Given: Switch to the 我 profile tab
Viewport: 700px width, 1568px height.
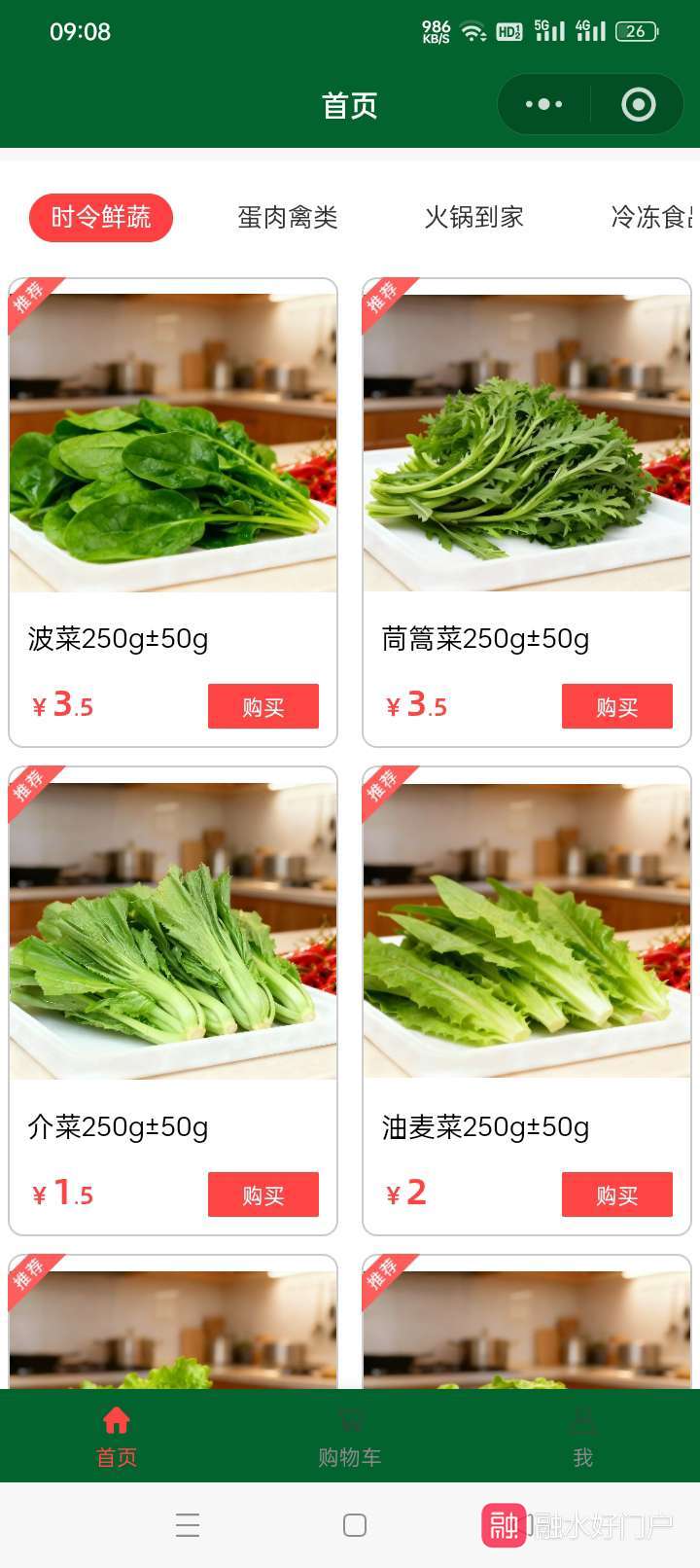Looking at the screenshot, I should 583,1436.
